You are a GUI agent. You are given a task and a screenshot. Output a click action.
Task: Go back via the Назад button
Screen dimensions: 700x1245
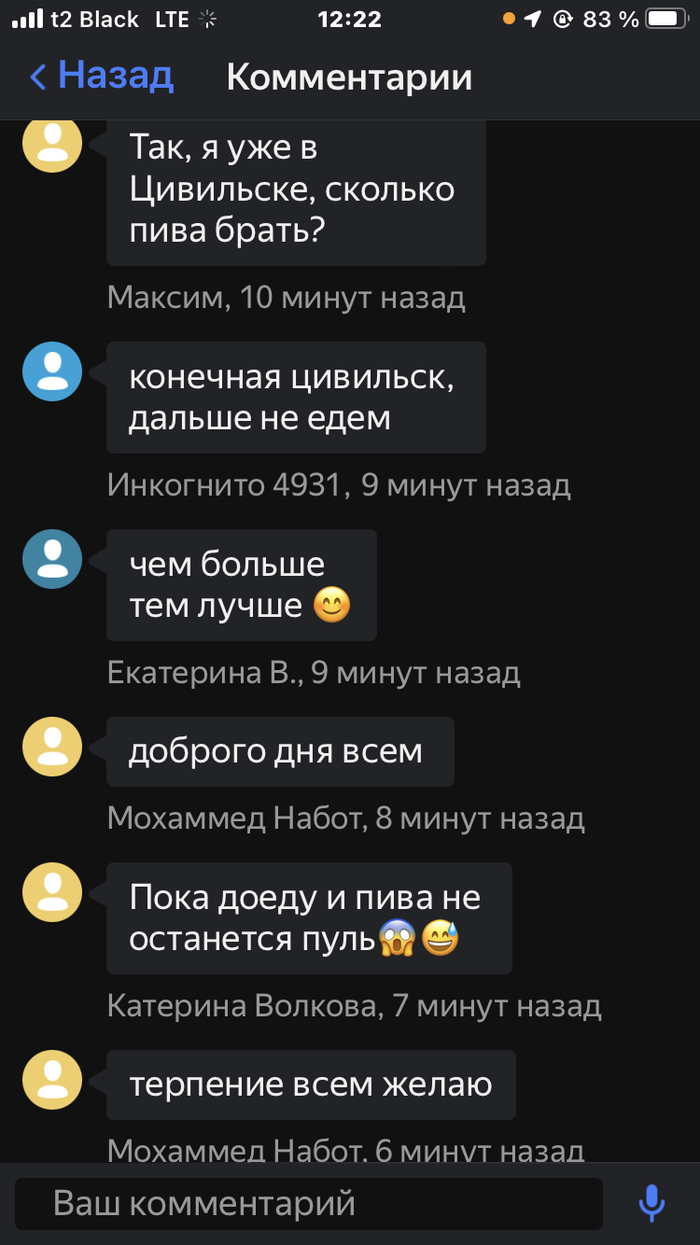(100, 76)
